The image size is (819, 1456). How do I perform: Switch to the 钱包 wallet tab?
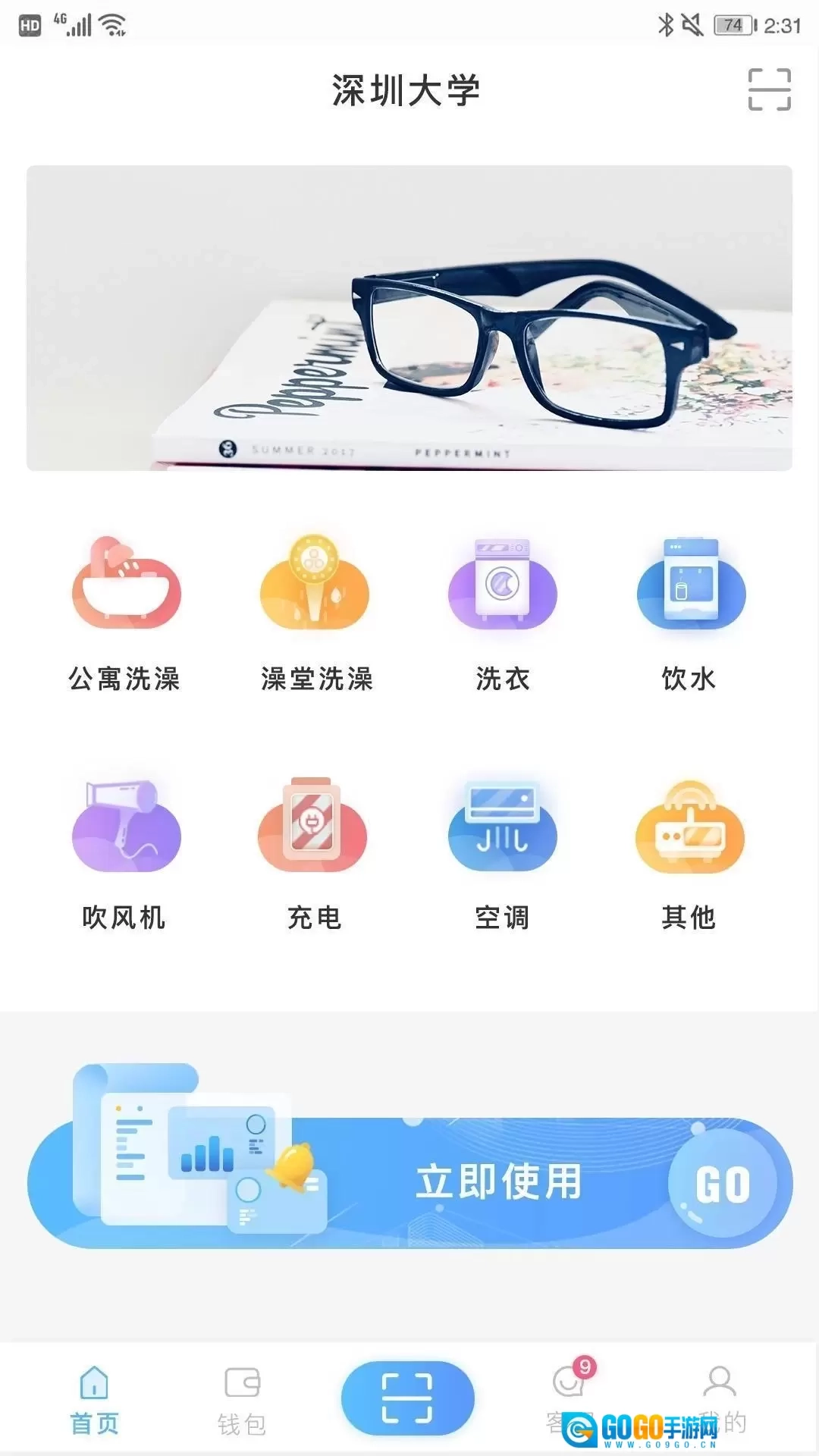point(242,1400)
